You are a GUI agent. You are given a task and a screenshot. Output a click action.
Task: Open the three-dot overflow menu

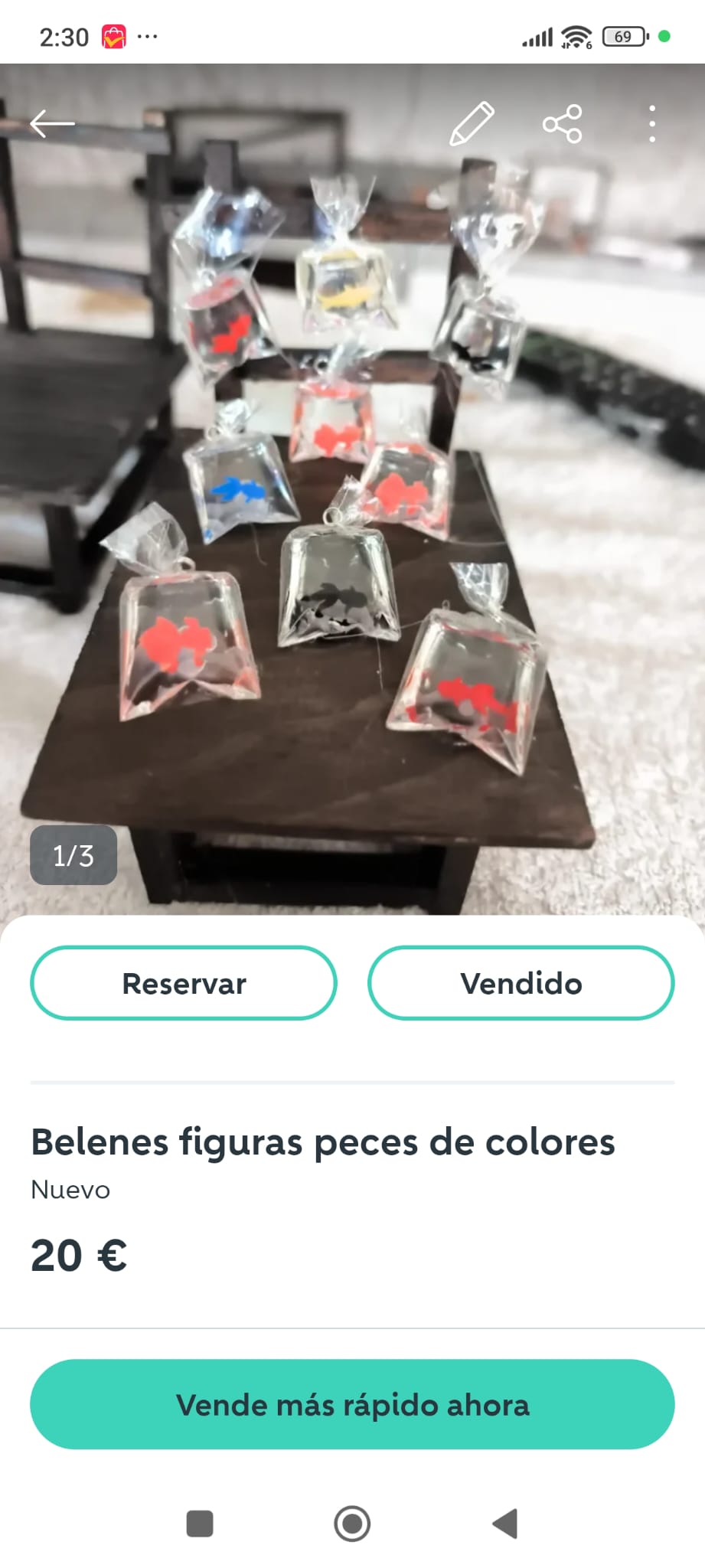coord(651,123)
